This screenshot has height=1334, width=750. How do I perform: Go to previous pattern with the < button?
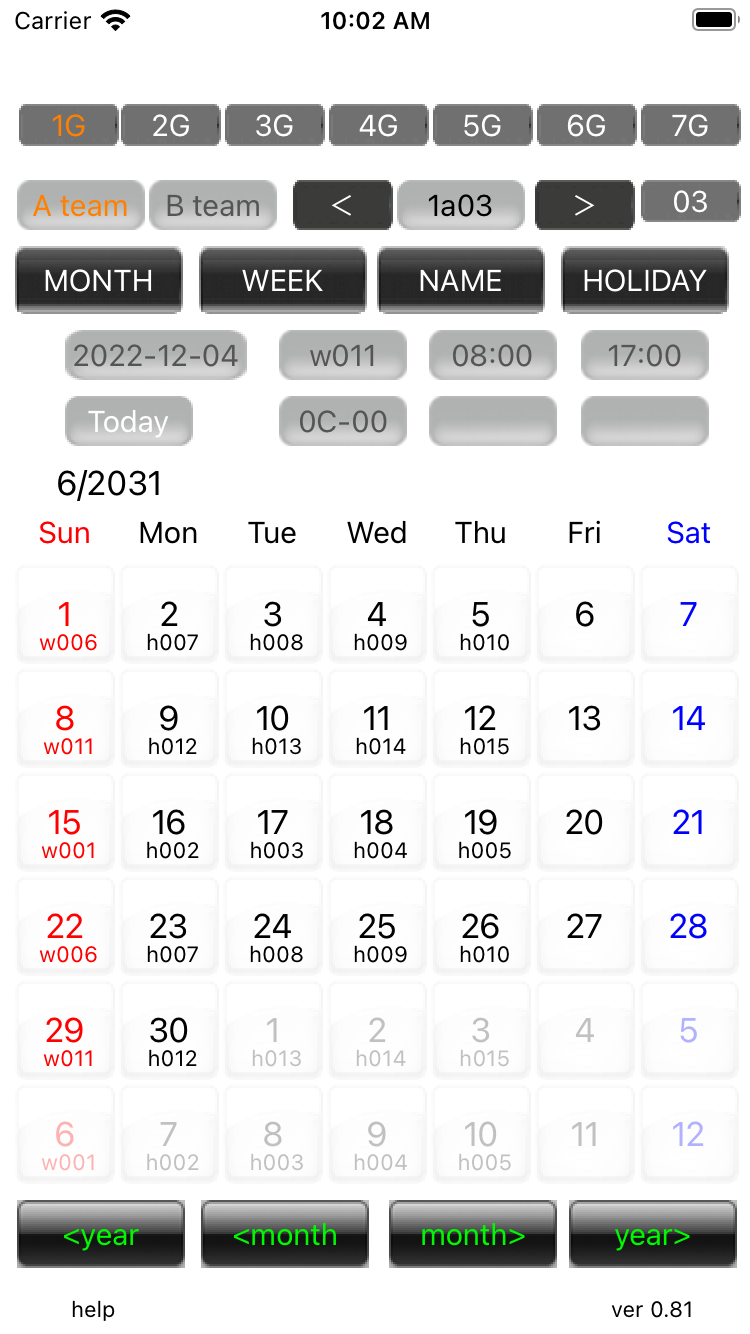coord(342,206)
